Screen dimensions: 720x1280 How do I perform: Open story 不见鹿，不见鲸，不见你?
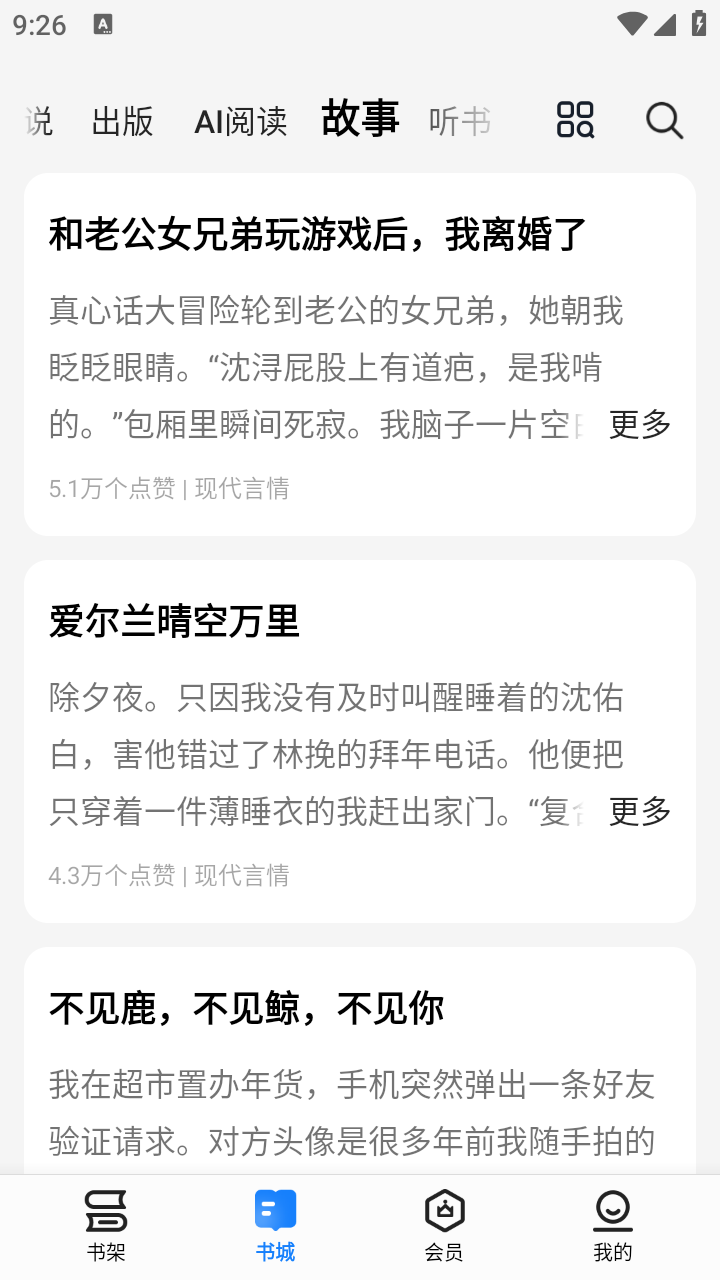pos(246,1008)
